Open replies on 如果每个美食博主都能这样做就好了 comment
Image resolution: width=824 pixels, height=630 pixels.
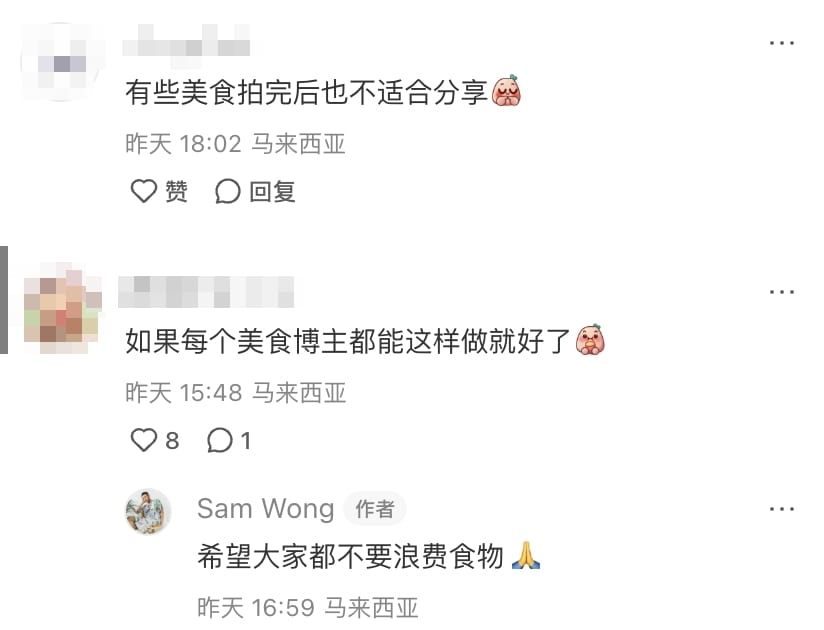point(219,440)
